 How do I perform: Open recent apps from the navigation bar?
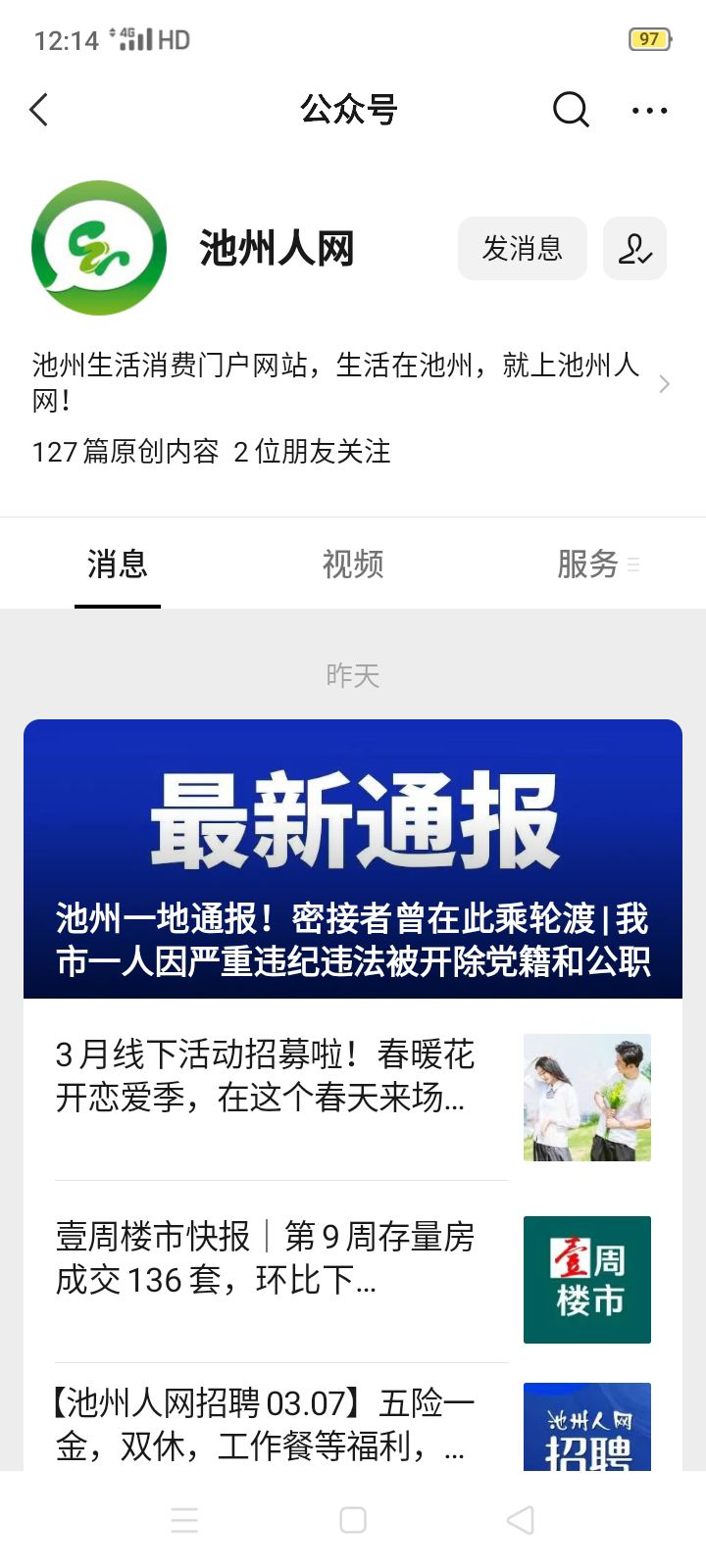tap(184, 1520)
